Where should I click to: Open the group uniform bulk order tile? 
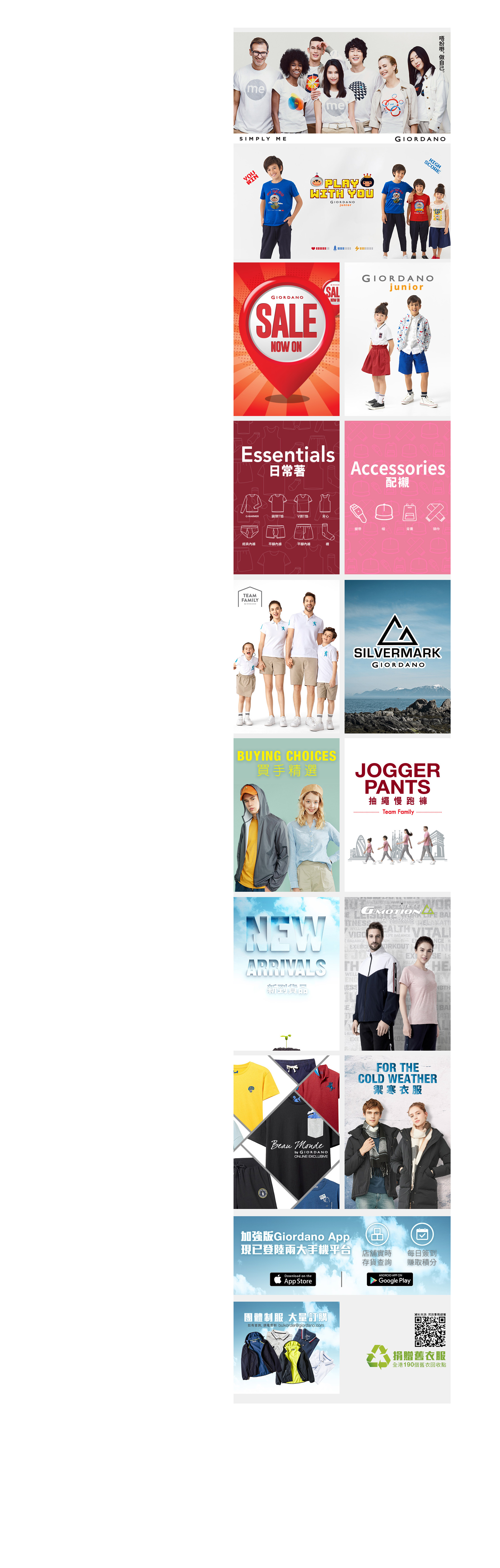(286, 1347)
